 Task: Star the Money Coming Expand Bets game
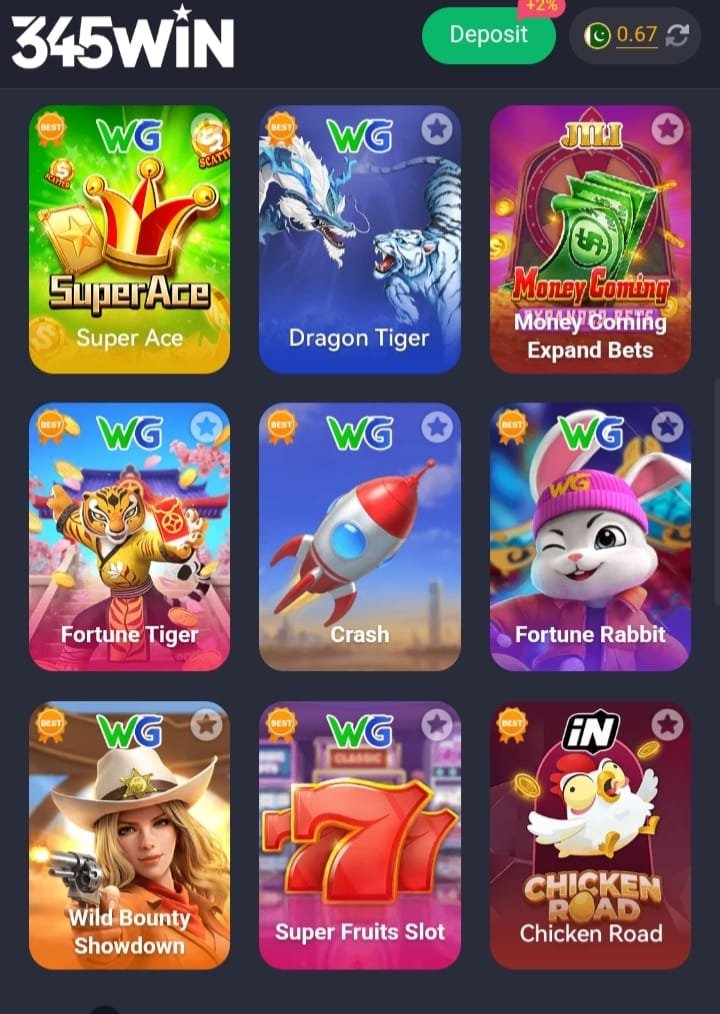[x=667, y=129]
